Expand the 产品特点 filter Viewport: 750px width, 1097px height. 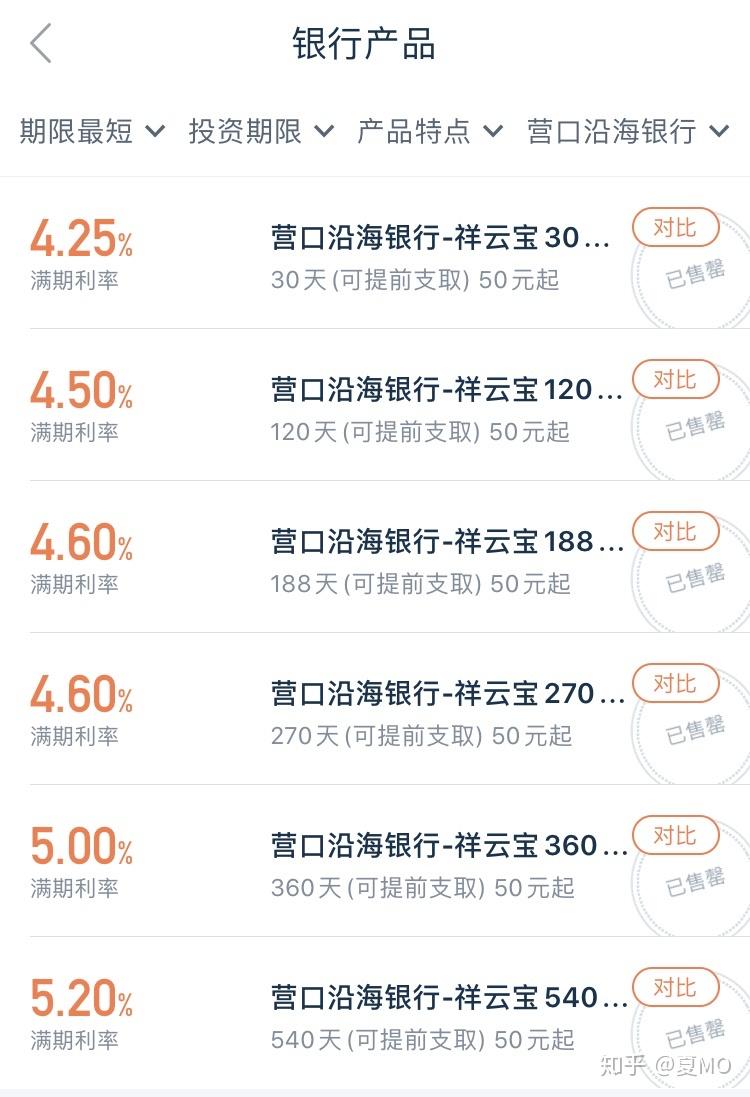[430, 131]
